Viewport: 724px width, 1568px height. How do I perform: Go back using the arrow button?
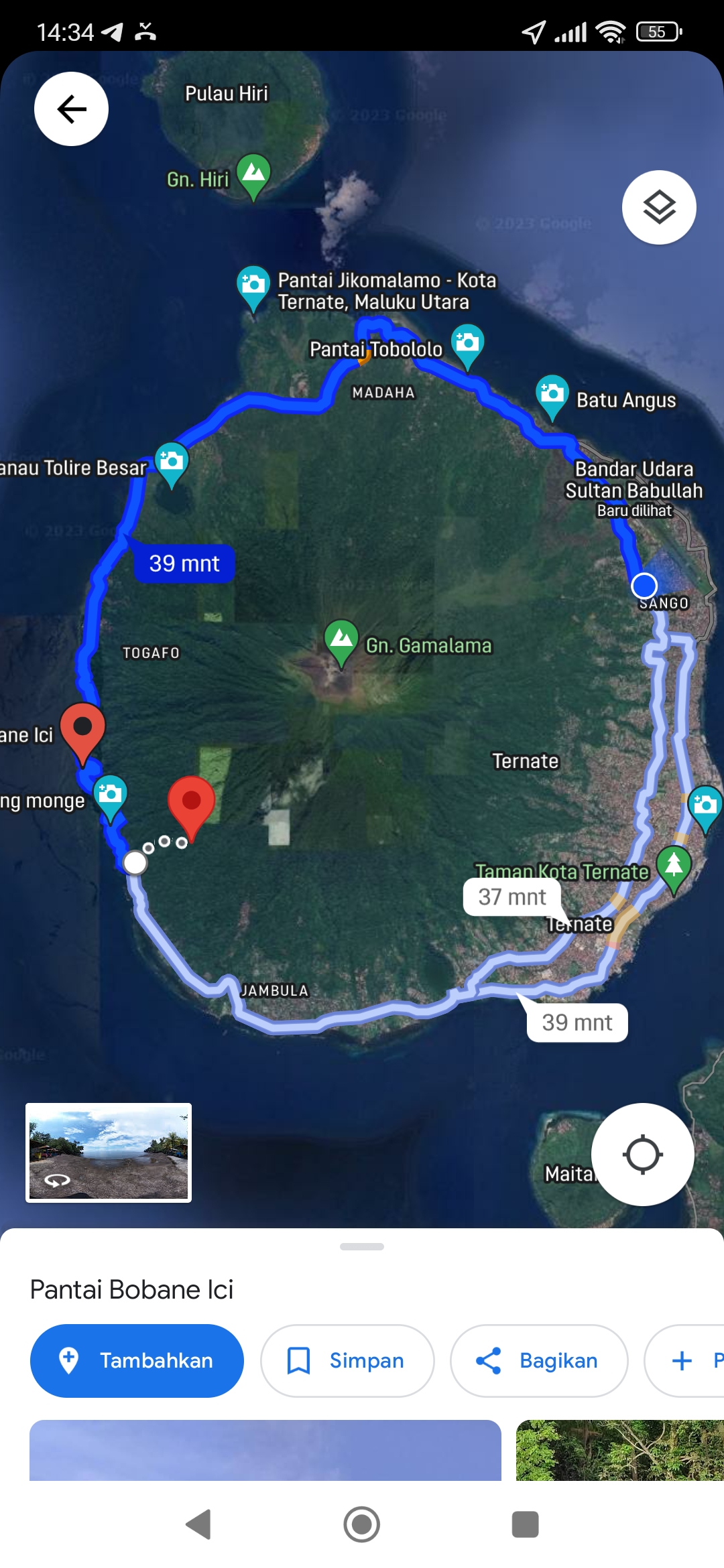point(71,109)
